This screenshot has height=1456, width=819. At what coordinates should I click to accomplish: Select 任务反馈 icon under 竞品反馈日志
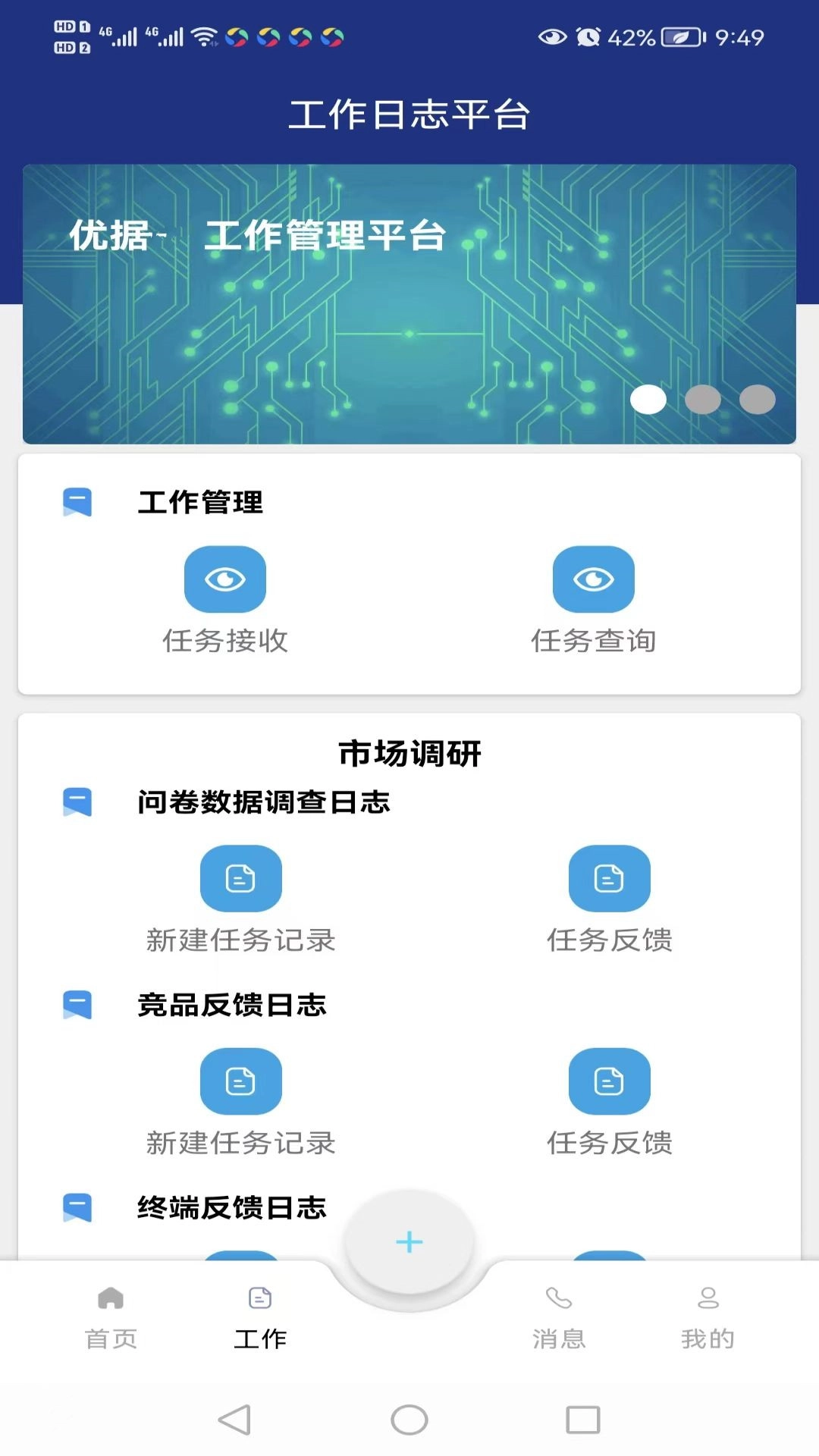click(x=610, y=1081)
